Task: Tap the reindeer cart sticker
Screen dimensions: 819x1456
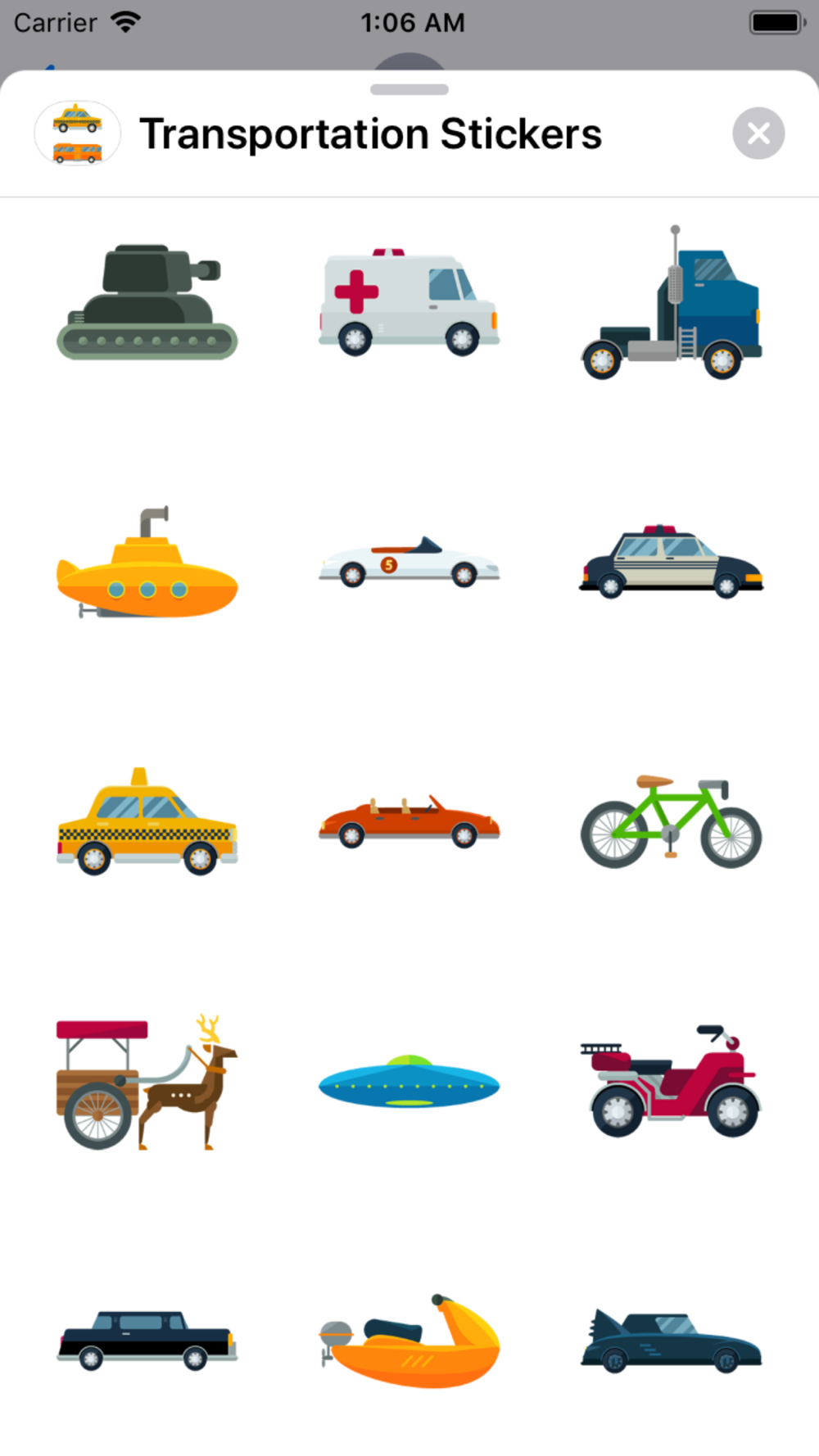Action: (147, 1083)
